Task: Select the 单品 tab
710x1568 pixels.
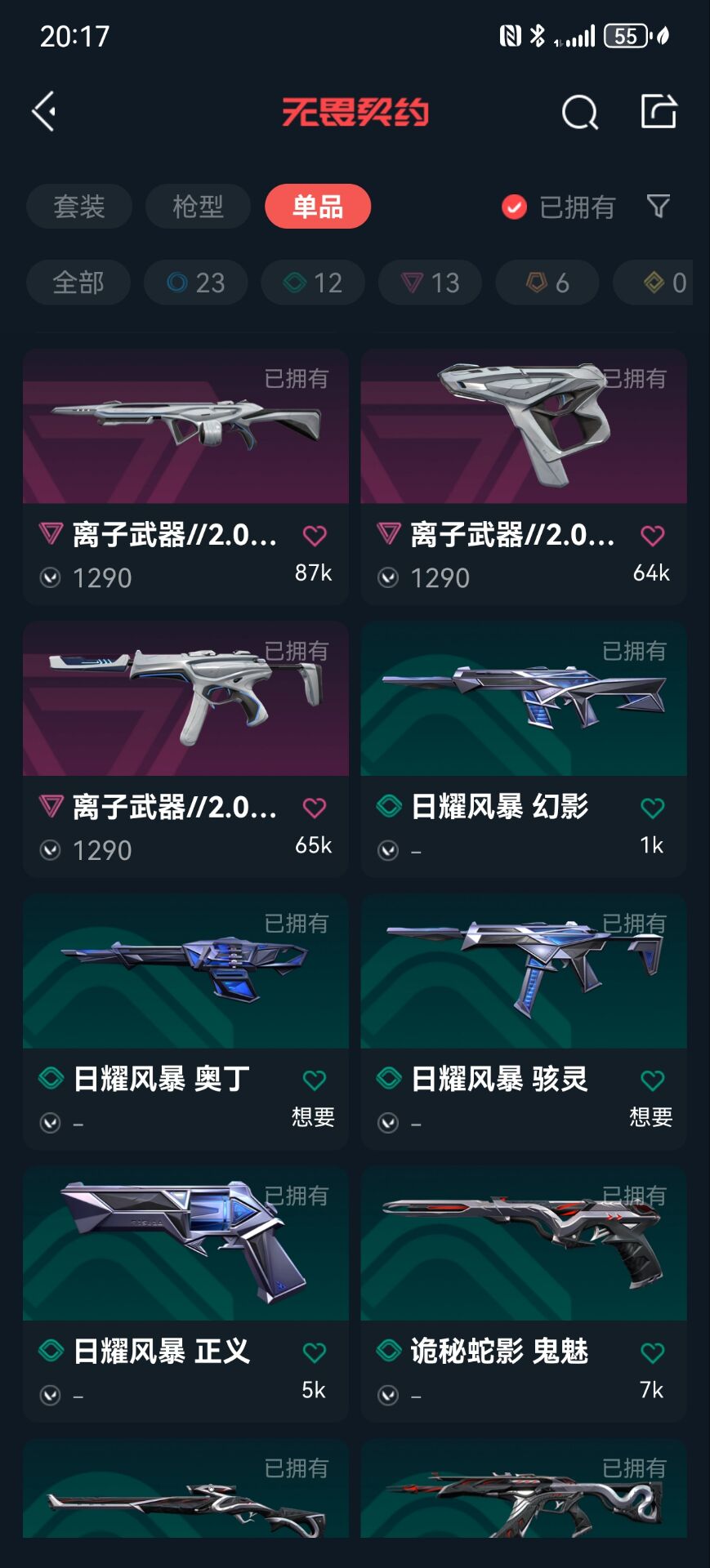Action: coord(318,207)
